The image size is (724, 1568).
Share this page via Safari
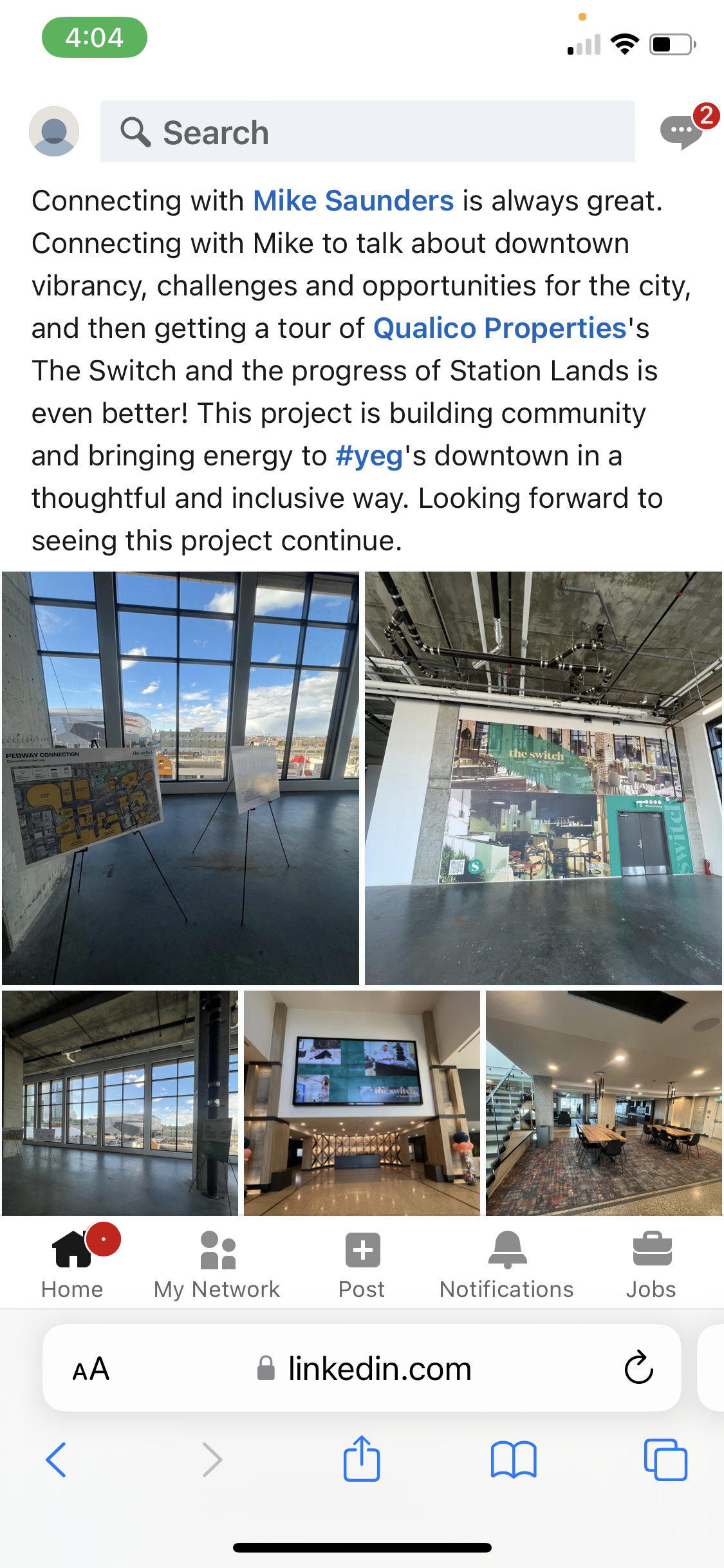pyautogui.click(x=362, y=1459)
